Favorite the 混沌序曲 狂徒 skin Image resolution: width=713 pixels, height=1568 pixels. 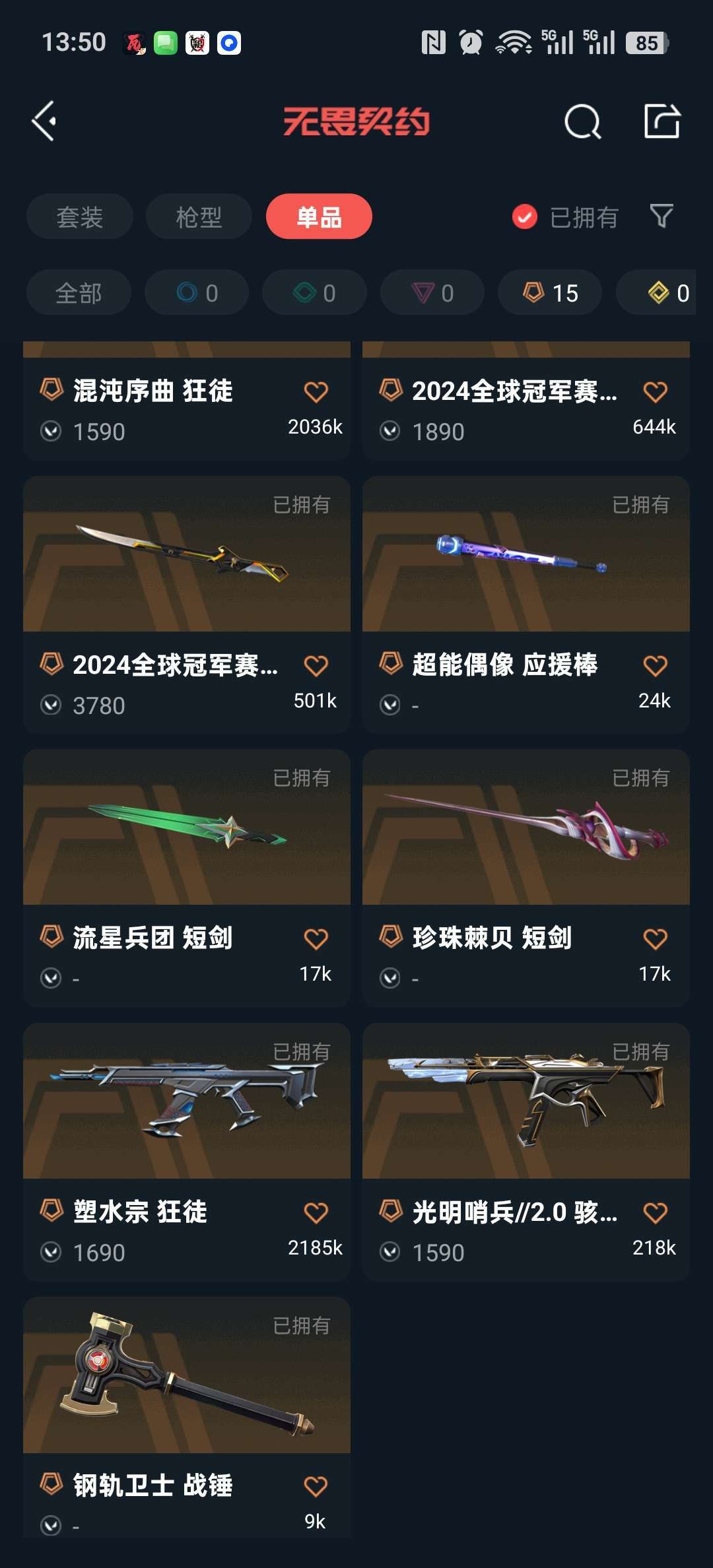[316, 392]
